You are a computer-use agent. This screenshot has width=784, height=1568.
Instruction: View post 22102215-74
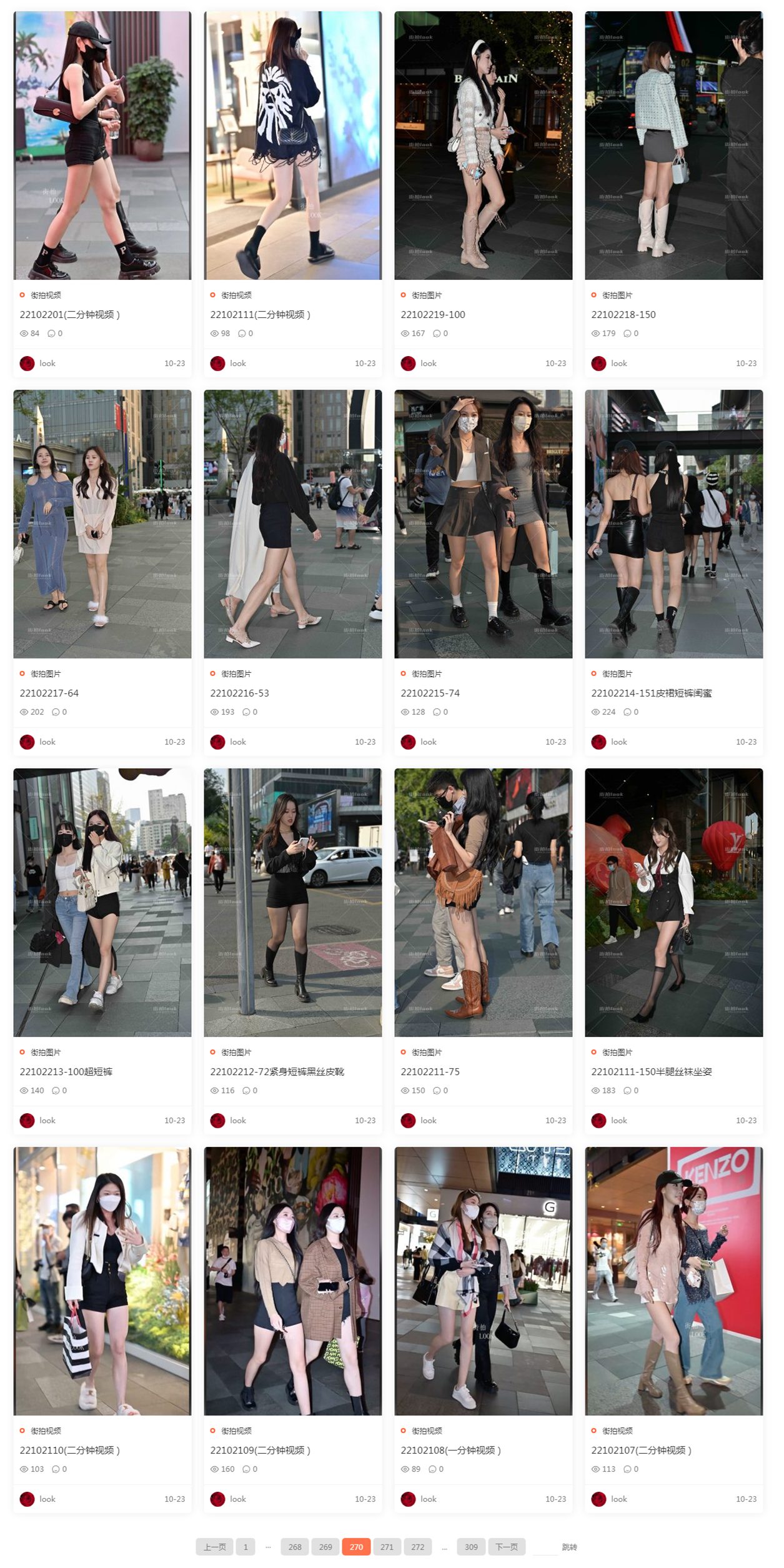(430, 693)
